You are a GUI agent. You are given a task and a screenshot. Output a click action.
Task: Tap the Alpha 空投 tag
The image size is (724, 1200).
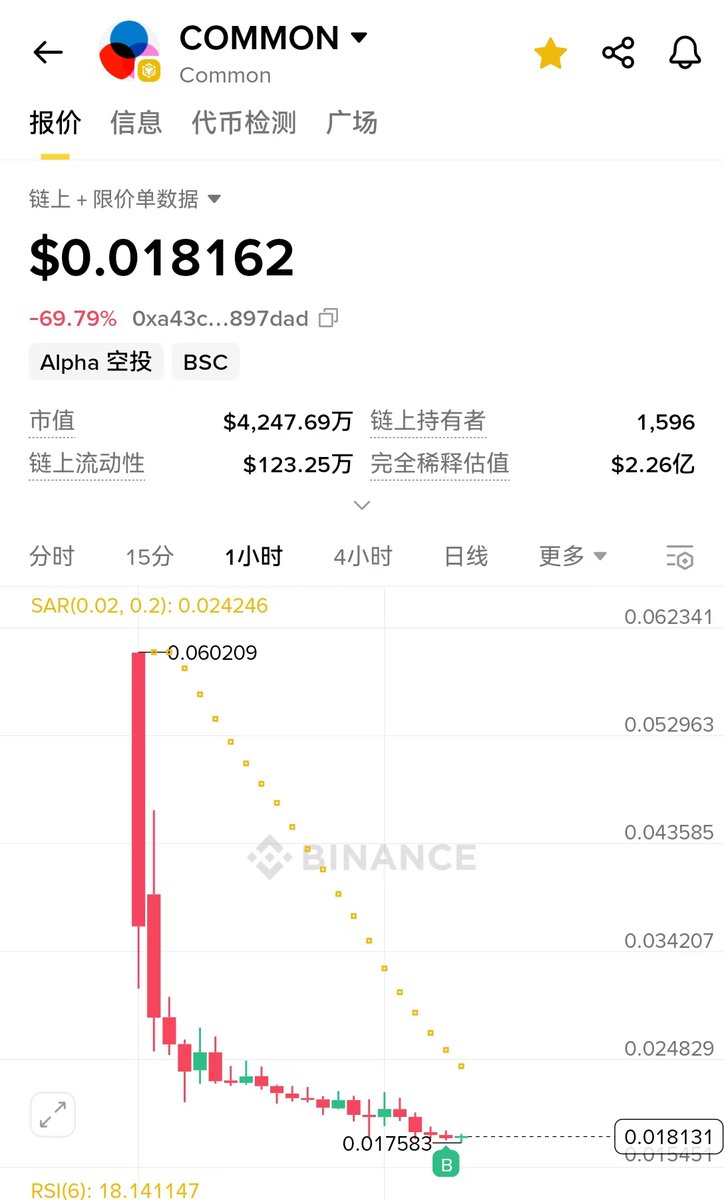pyautogui.click(x=96, y=362)
